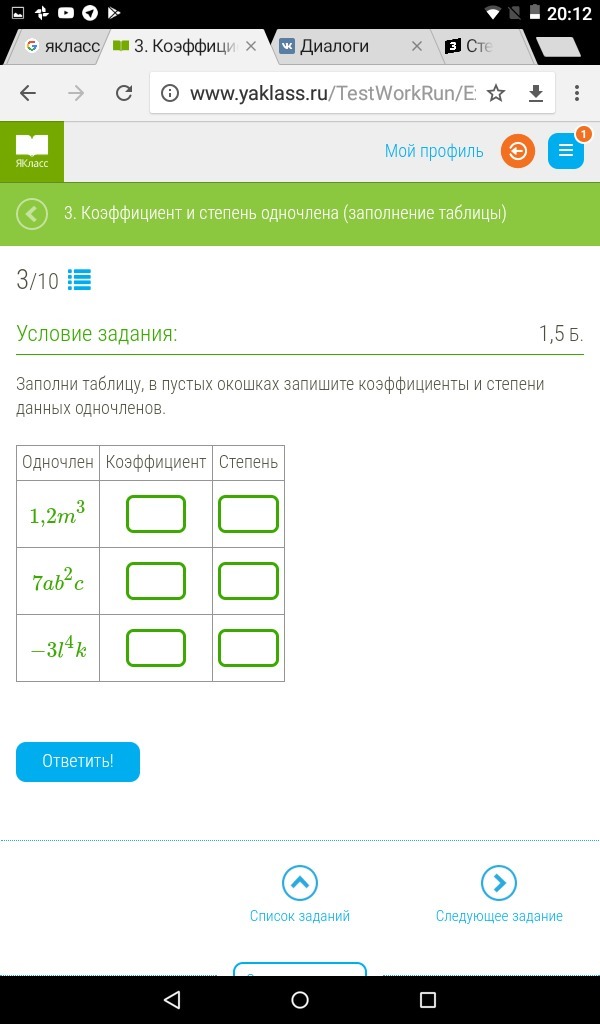Tap the orange logout icon

518,152
